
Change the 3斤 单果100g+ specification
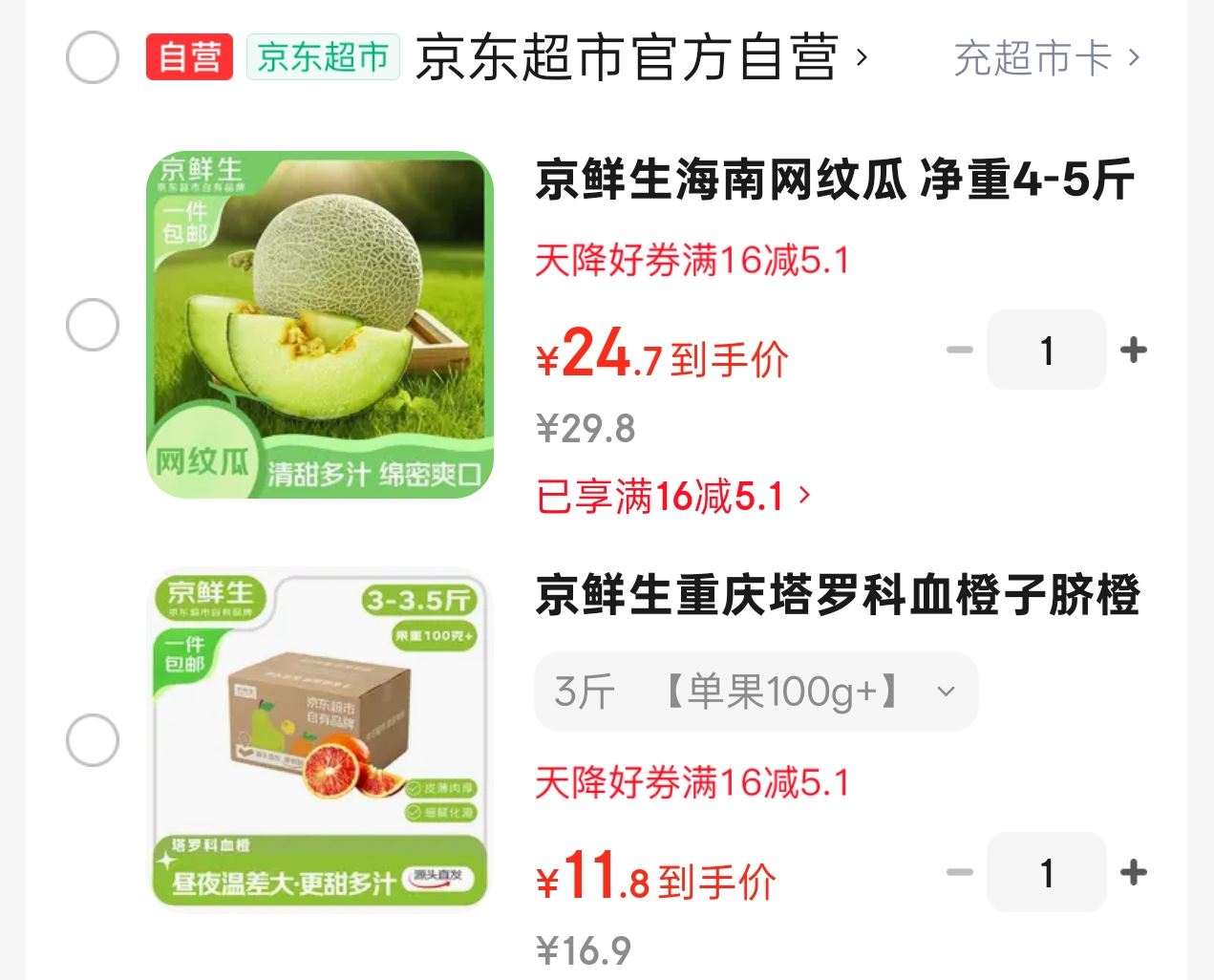click(756, 692)
